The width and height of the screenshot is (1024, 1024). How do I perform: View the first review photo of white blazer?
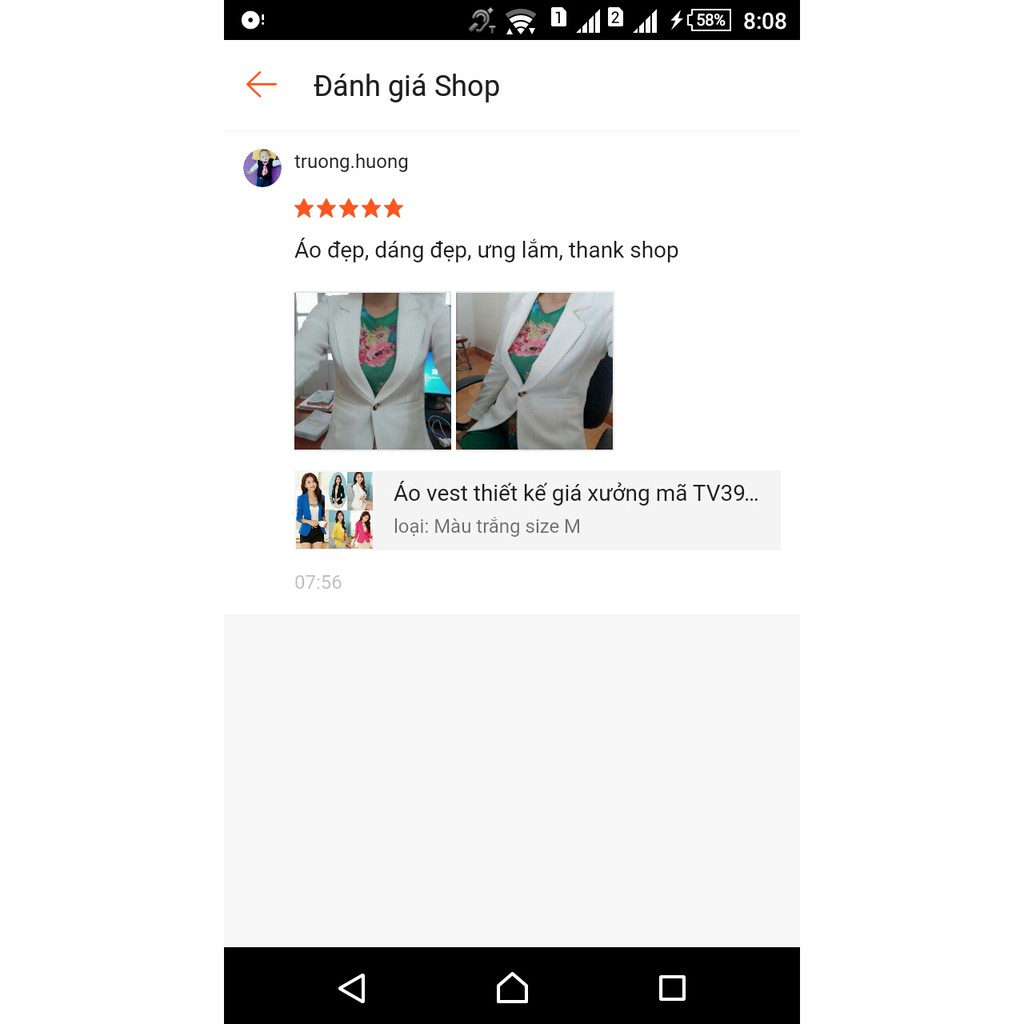[x=372, y=371]
